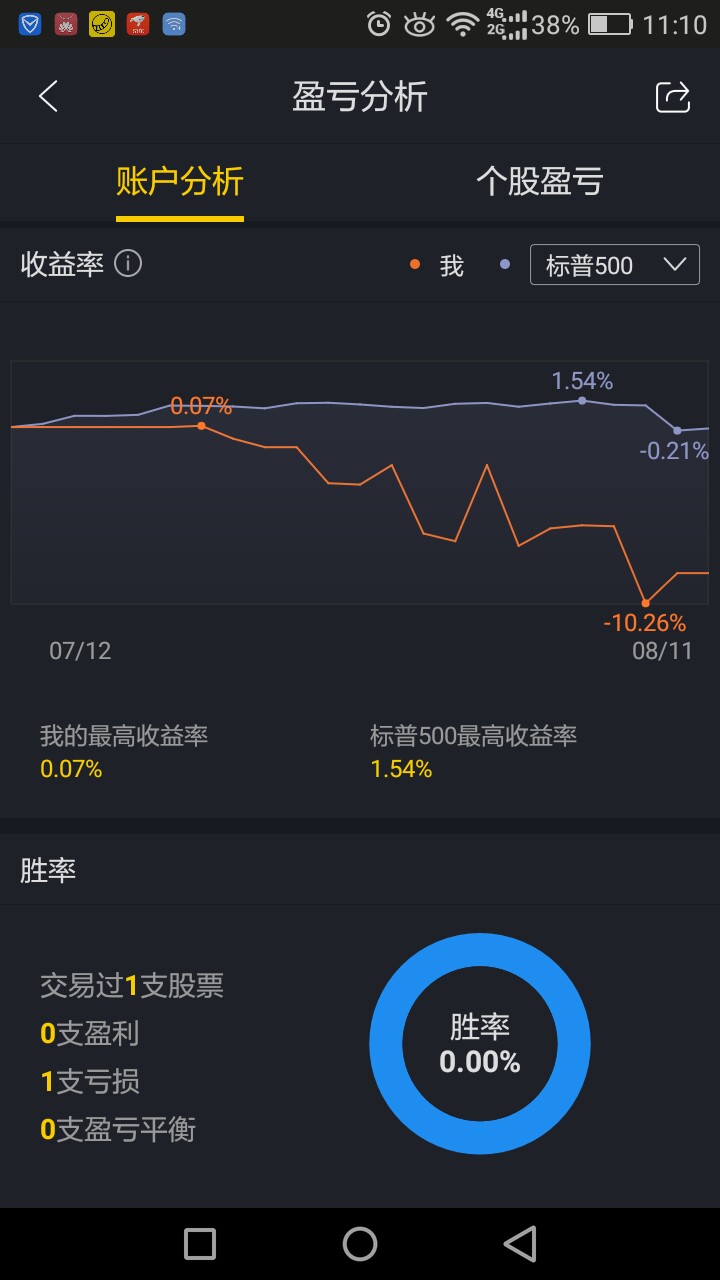720x1280 pixels.
Task: Go back using the top-left arrow
Action: point(47,97)
